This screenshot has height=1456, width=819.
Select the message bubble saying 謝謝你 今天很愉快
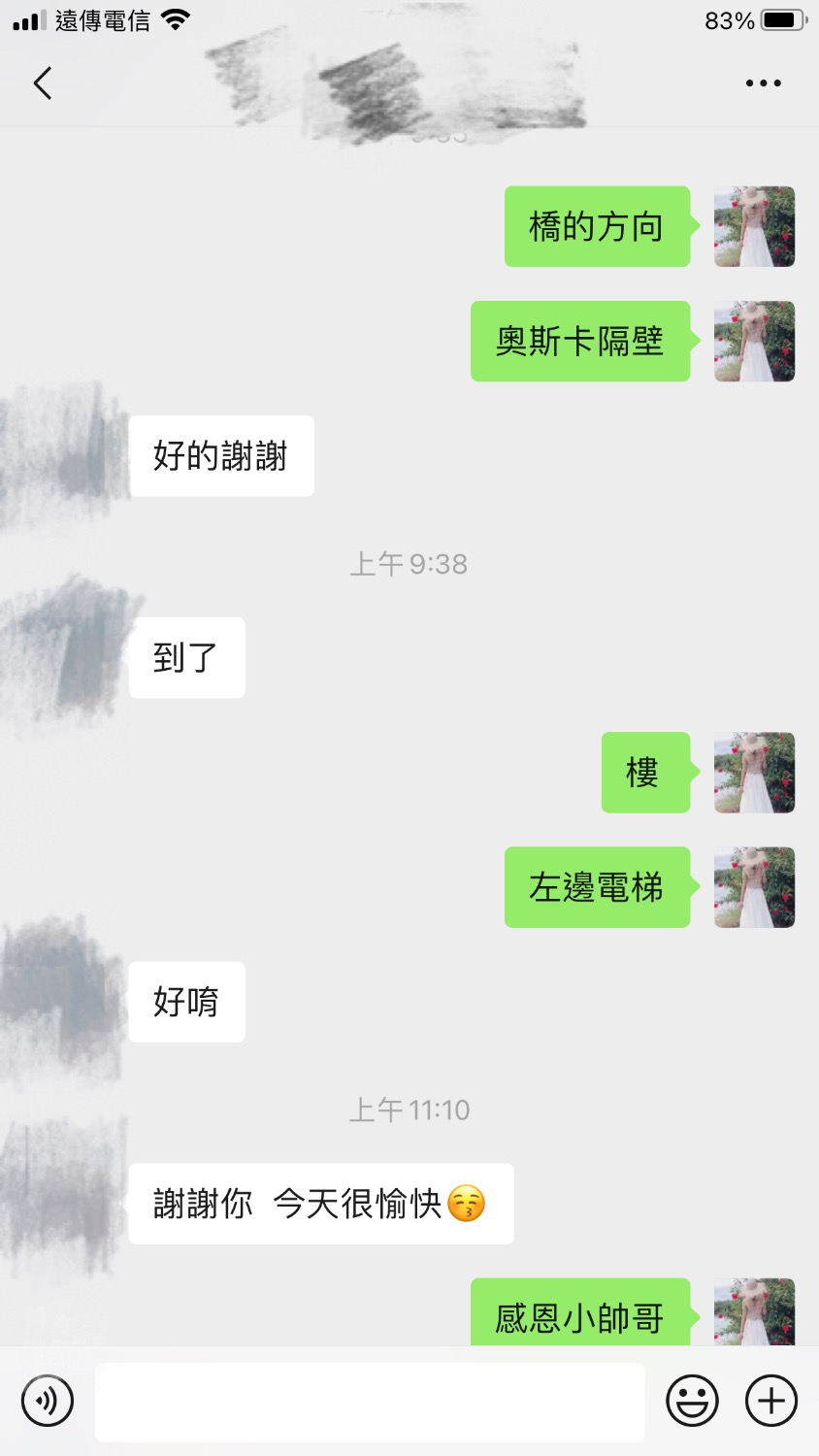click(320, 1204)
